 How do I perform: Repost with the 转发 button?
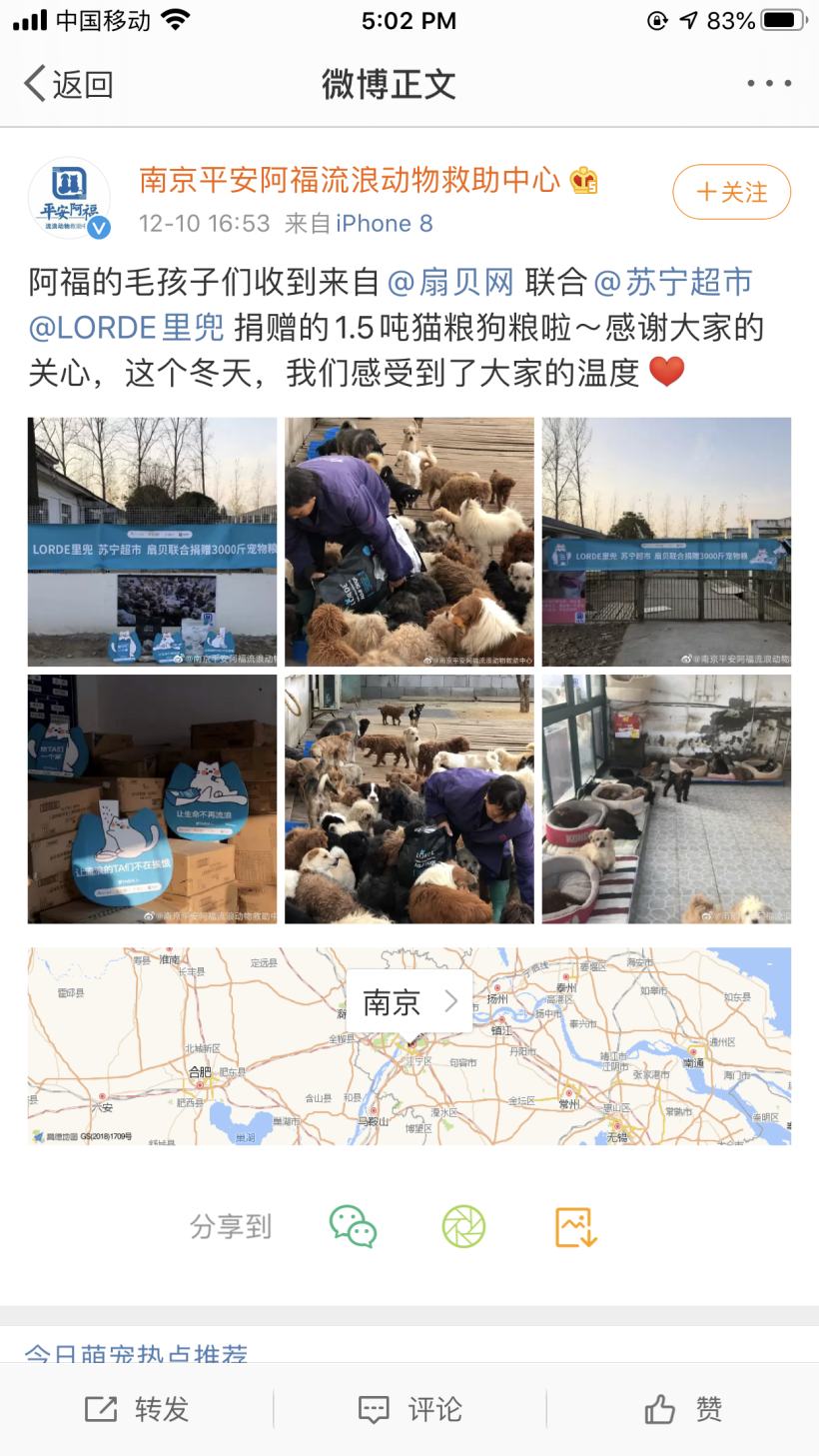coord(137,1409)
